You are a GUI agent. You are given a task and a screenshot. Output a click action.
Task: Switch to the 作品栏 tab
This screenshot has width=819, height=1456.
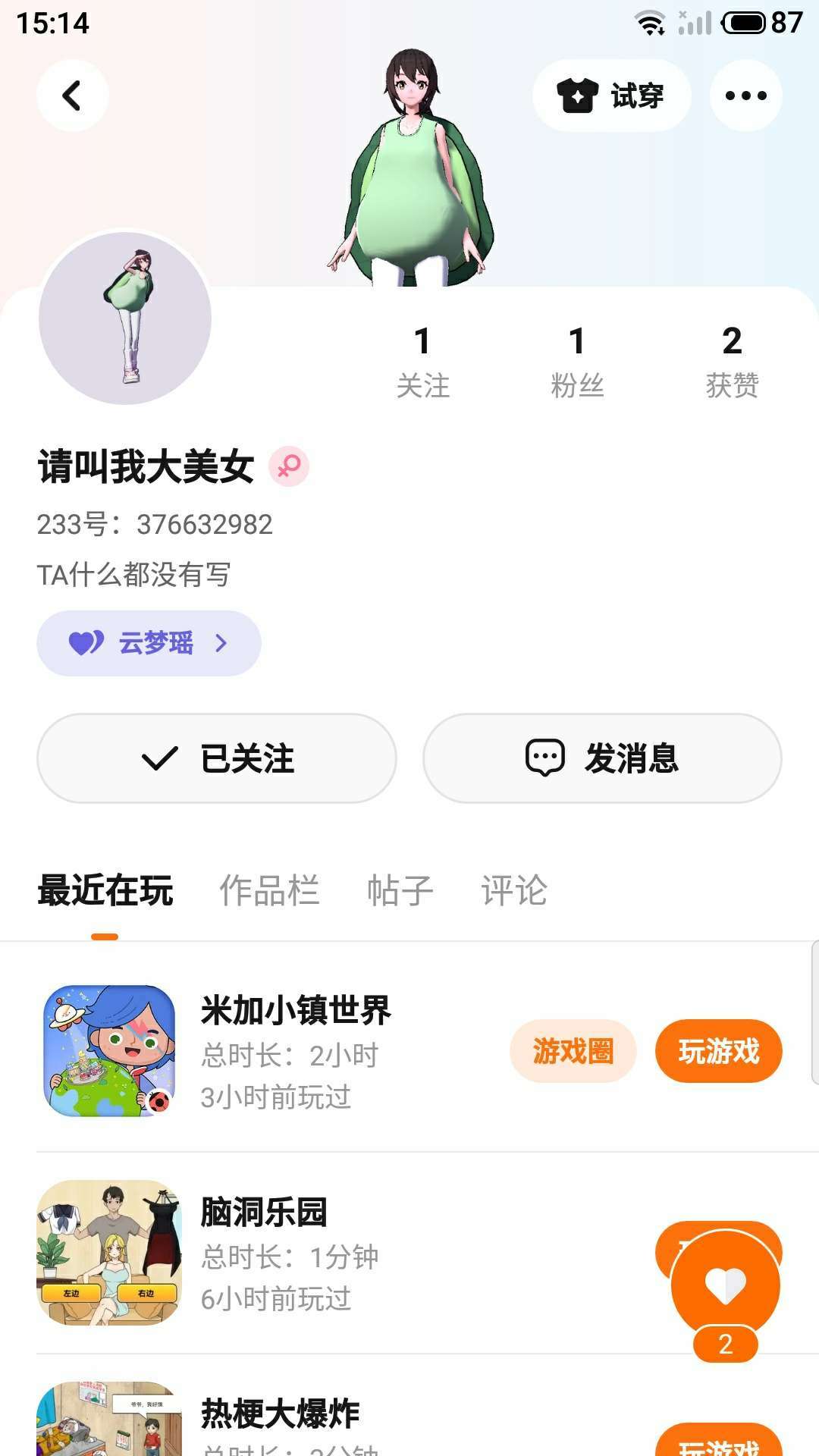[269, 890]
